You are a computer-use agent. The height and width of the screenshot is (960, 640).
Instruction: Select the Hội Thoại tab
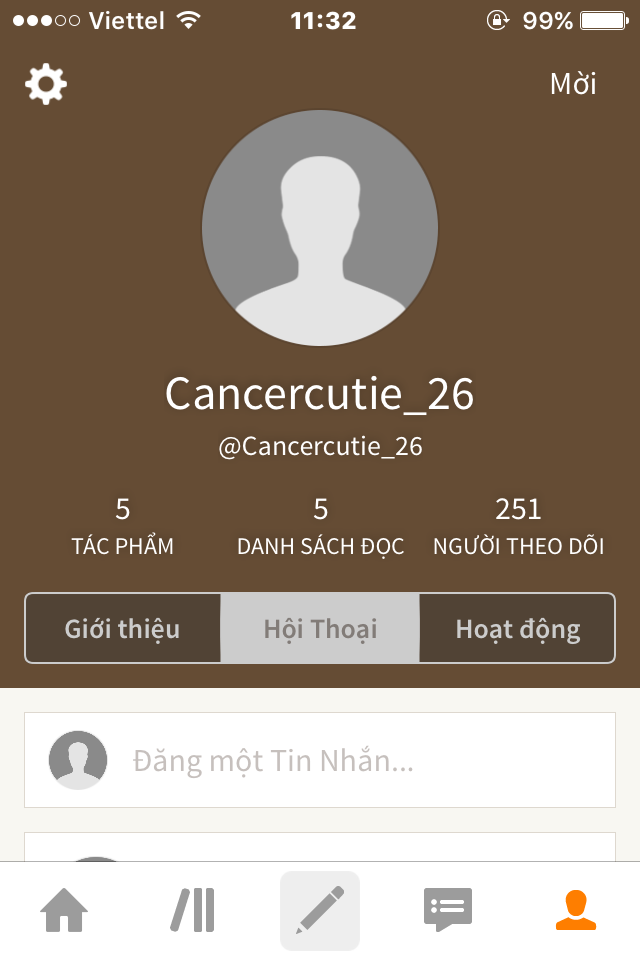pyautogui.click(x=320, y=629)
